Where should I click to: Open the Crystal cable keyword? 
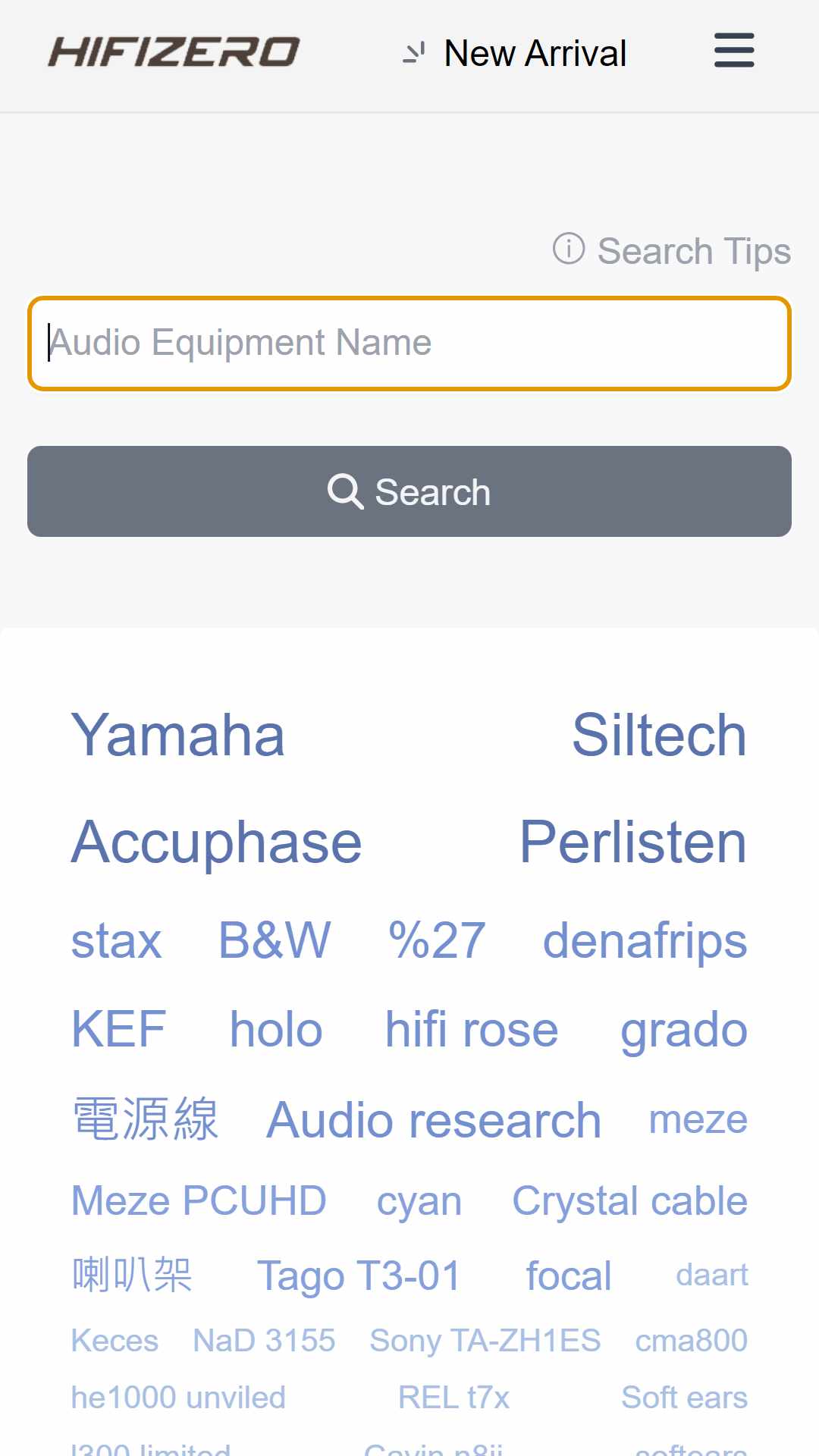coord(630,1201)
